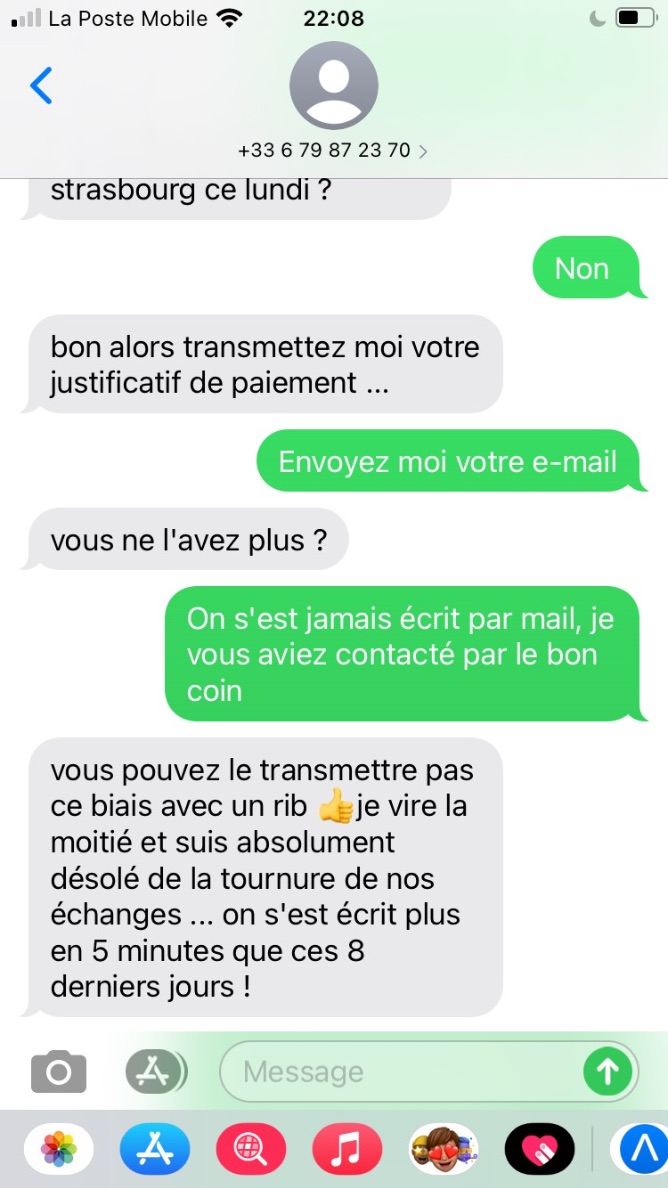Open the Digital Touch heart app
Image resolution: width=668 pixels, height=1188 pixels.
coord(540,1149)
